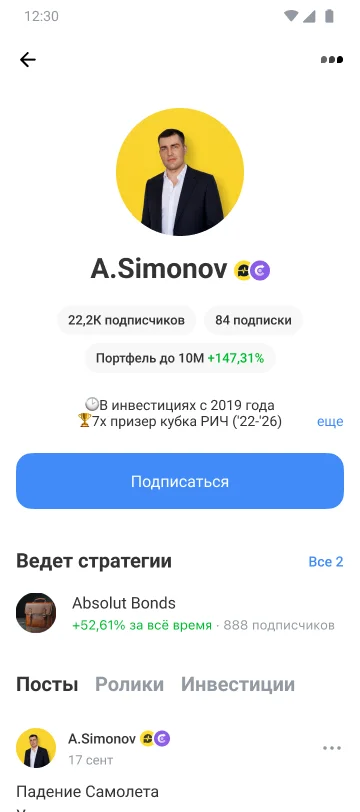Screen dimensions: 360x812
Task: Open the 22,2K подписчиков list
Action: click(126, 320)
